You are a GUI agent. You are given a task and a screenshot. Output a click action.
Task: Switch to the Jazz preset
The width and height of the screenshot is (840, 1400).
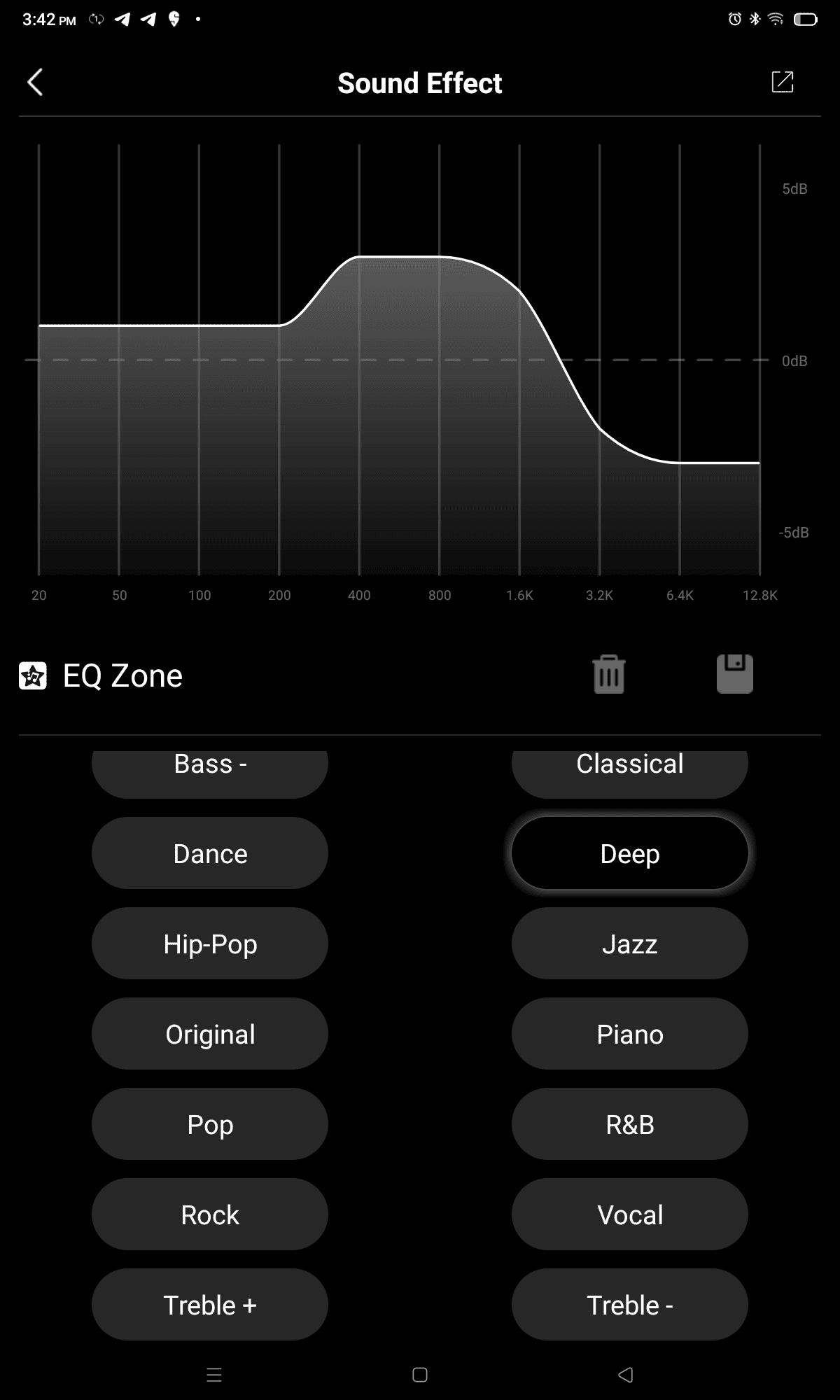coord(629,944)
